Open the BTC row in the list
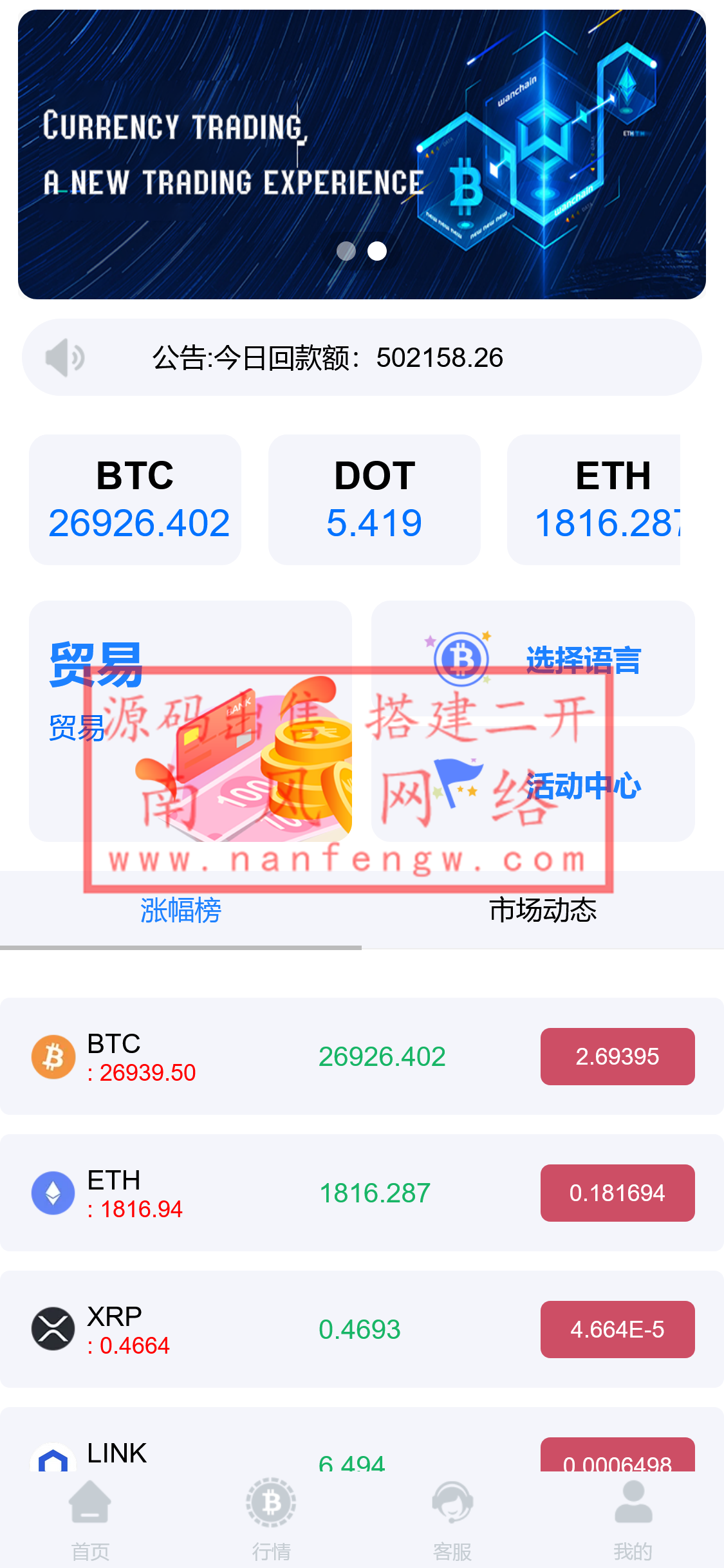This screenshot has height=1568, width=724. 257,1056
